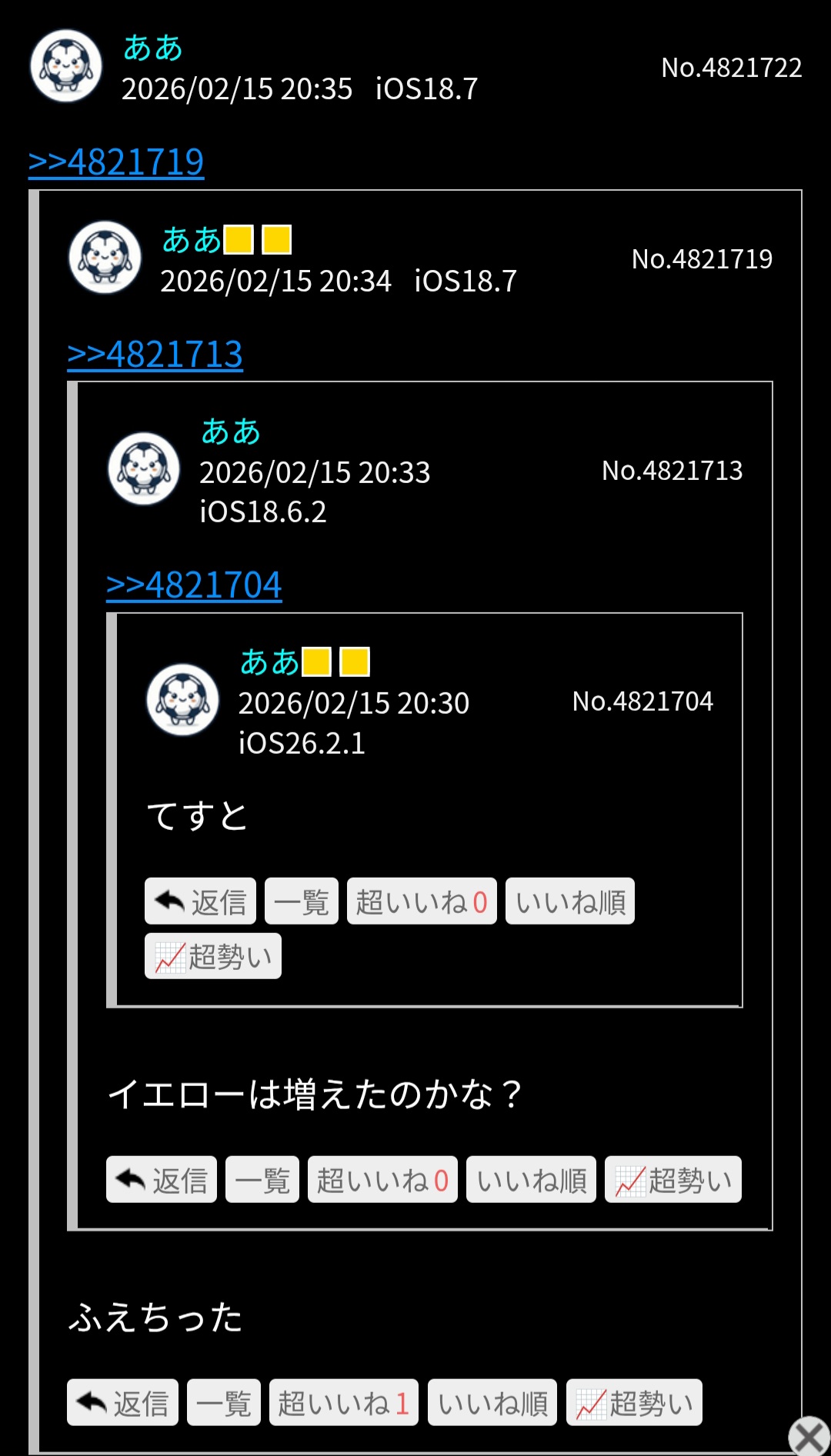Image resolution: width=831 pixels, height=1456 pixels.
Task: Open 一覧 under the ふえちった post
Action: click(x=224, y=1402)
